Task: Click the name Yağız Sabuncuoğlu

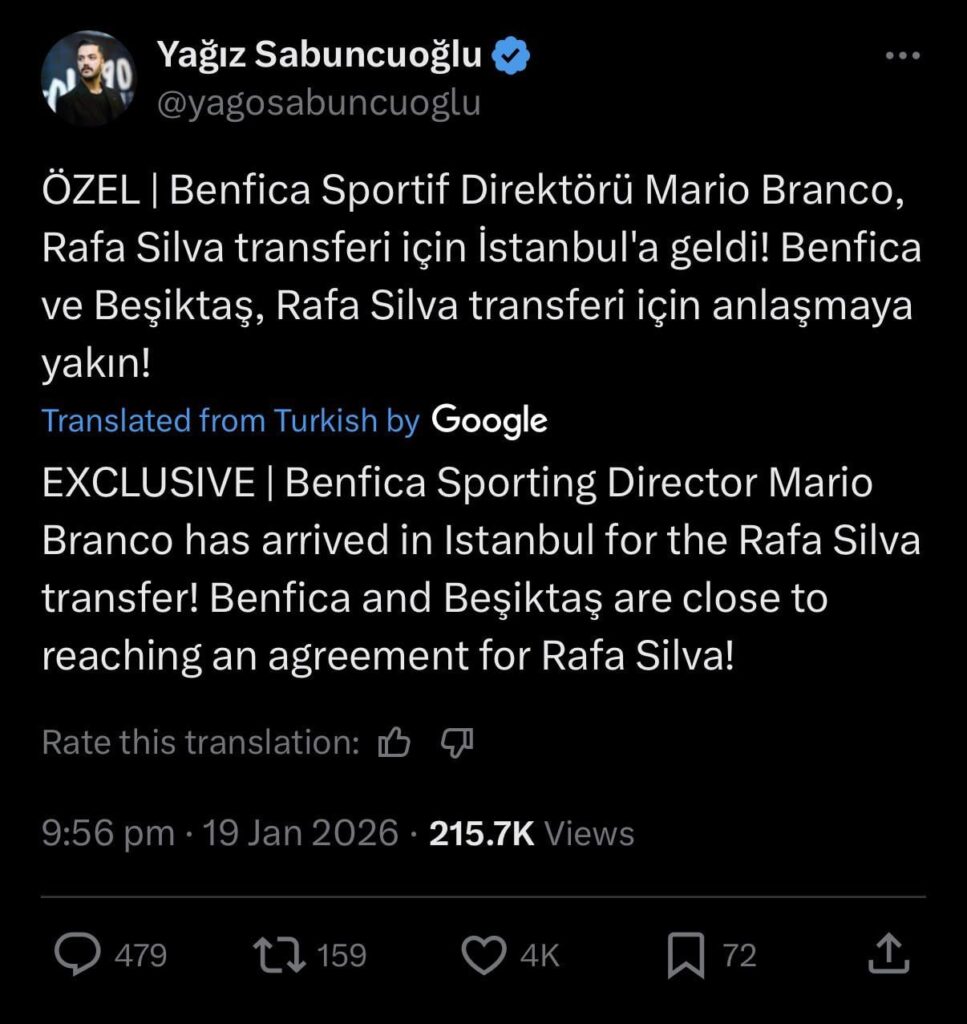Action: point(318,56)
